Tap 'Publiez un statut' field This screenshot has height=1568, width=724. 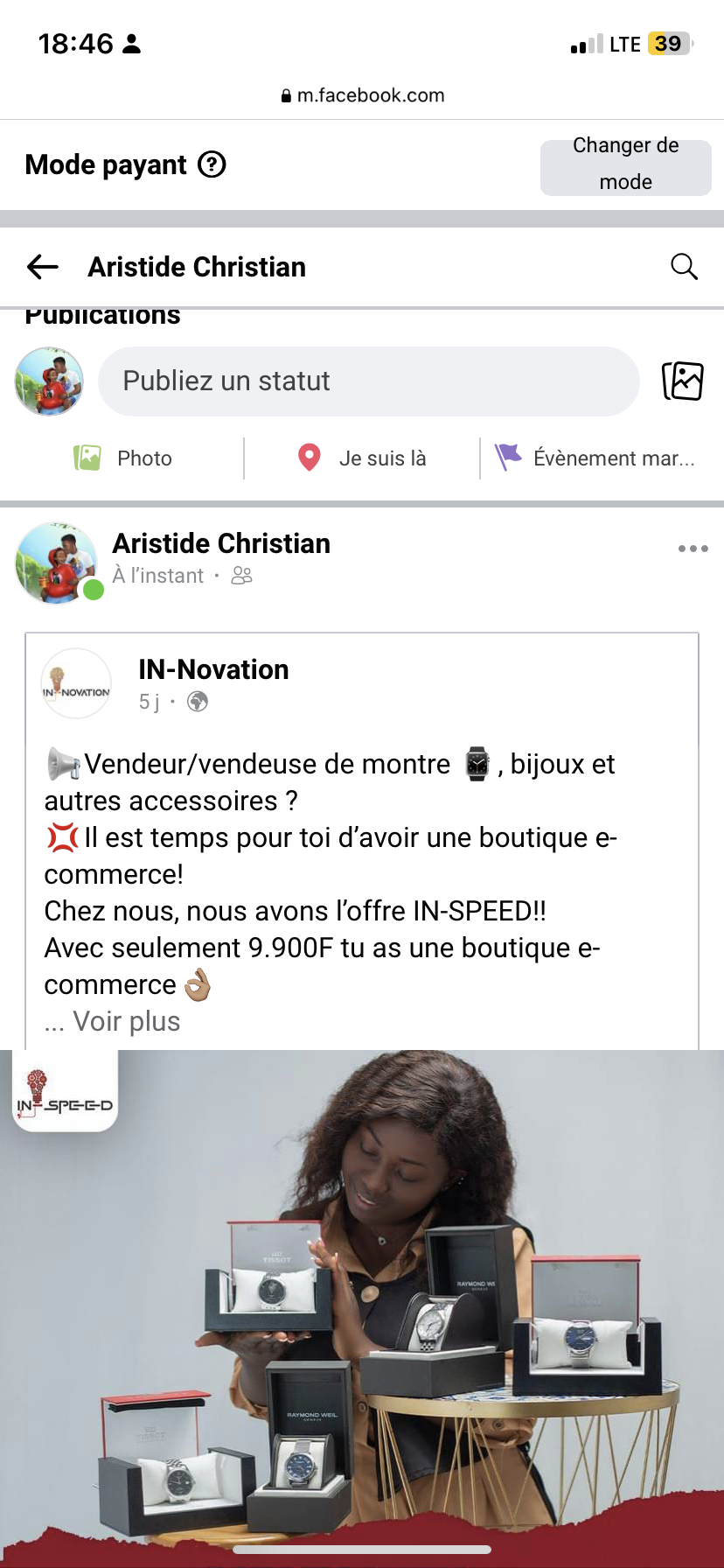[368, 381]
